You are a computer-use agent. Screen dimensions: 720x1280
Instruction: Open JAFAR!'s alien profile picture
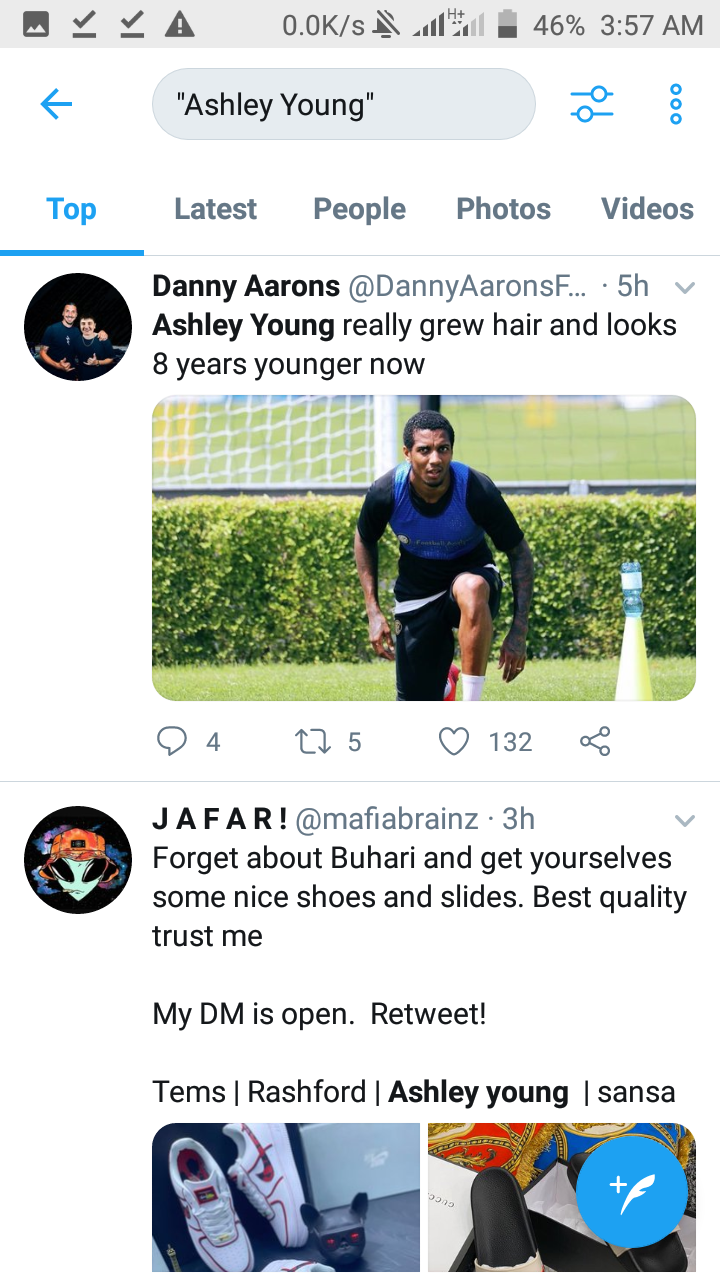click(78, 860)
